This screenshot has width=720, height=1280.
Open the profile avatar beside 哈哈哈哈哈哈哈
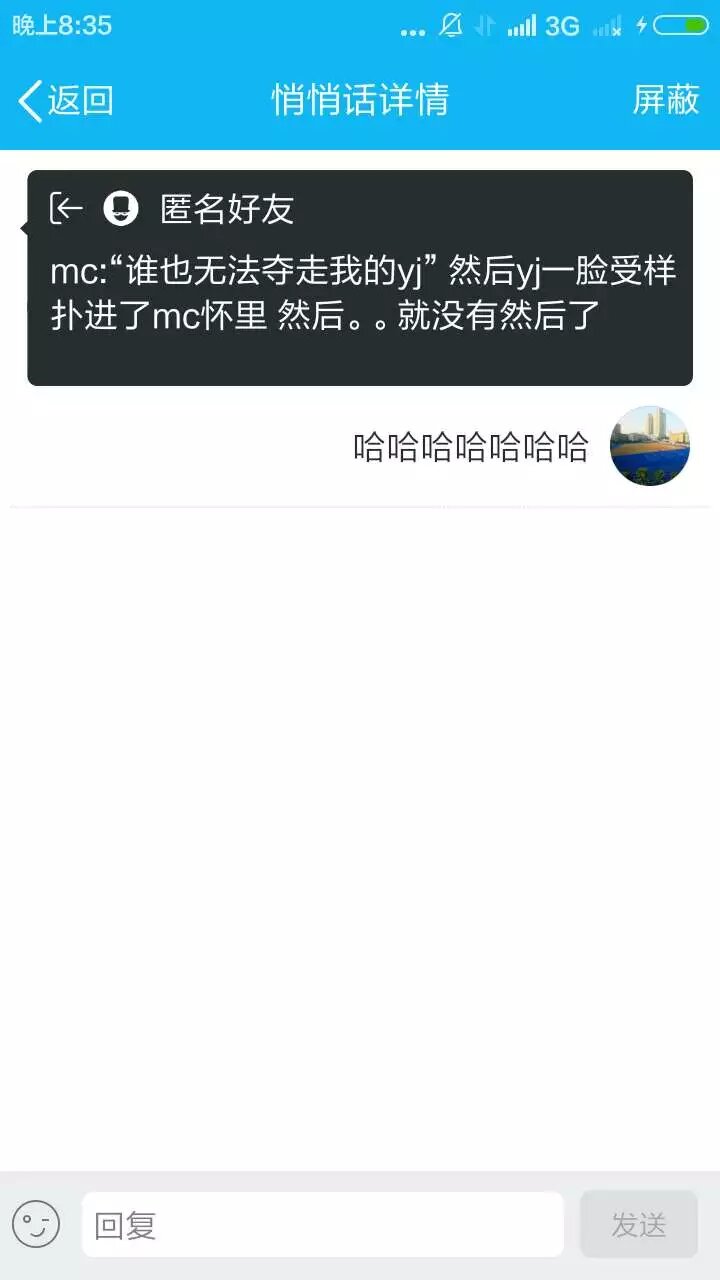(650, 446)
